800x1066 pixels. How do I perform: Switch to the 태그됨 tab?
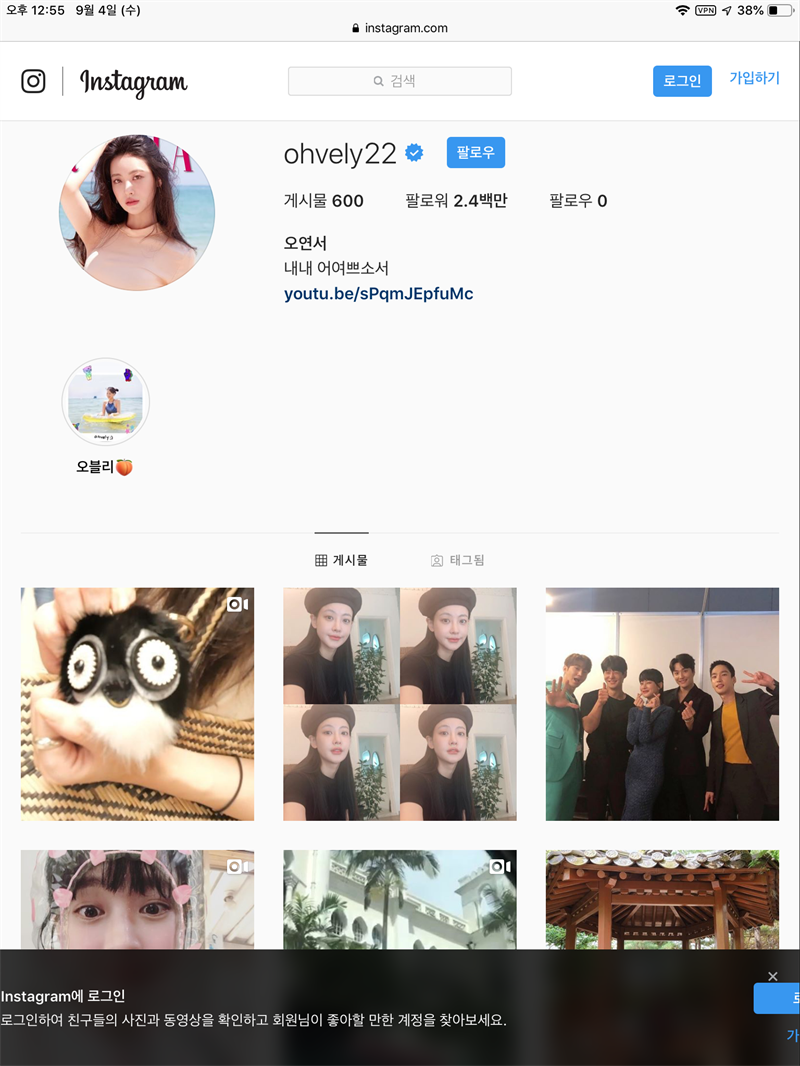[457, 560]
